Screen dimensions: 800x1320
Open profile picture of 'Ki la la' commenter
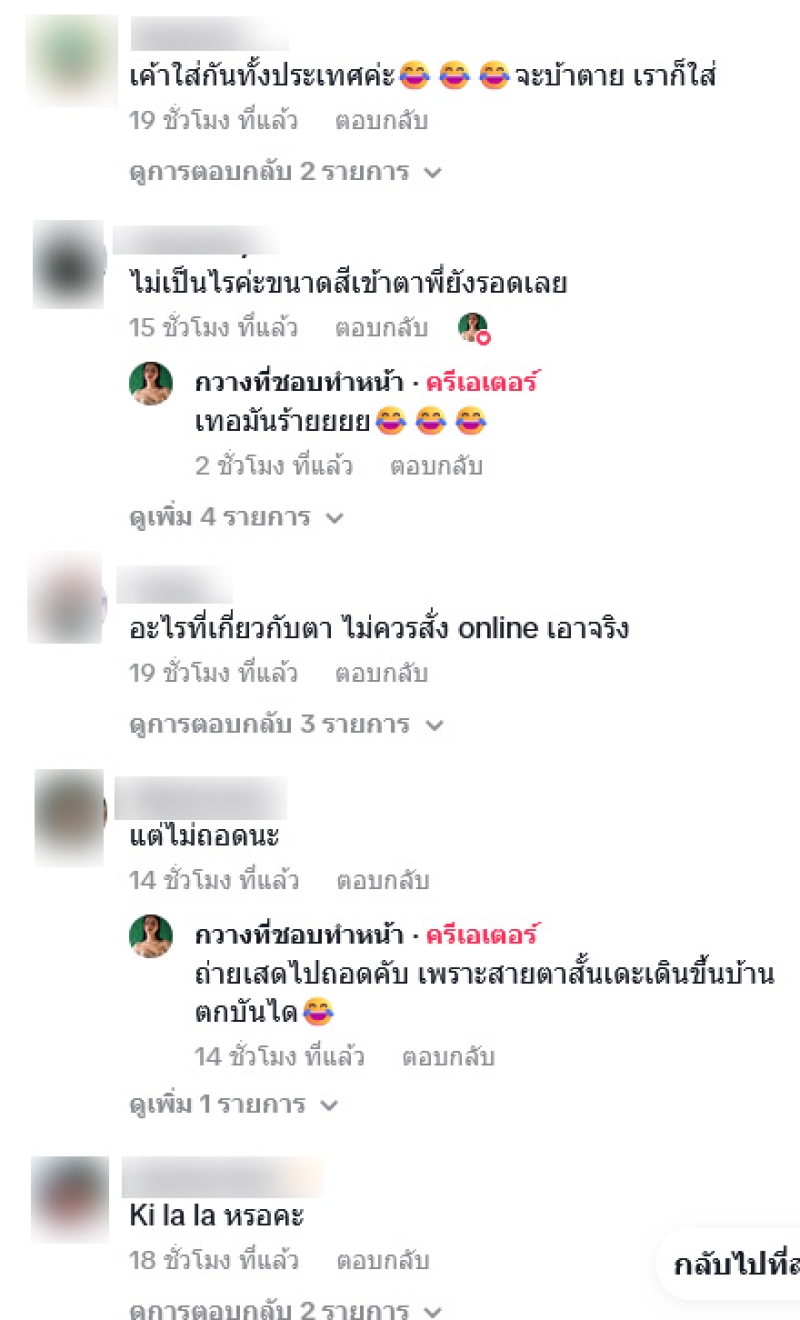pos(69,1198)
